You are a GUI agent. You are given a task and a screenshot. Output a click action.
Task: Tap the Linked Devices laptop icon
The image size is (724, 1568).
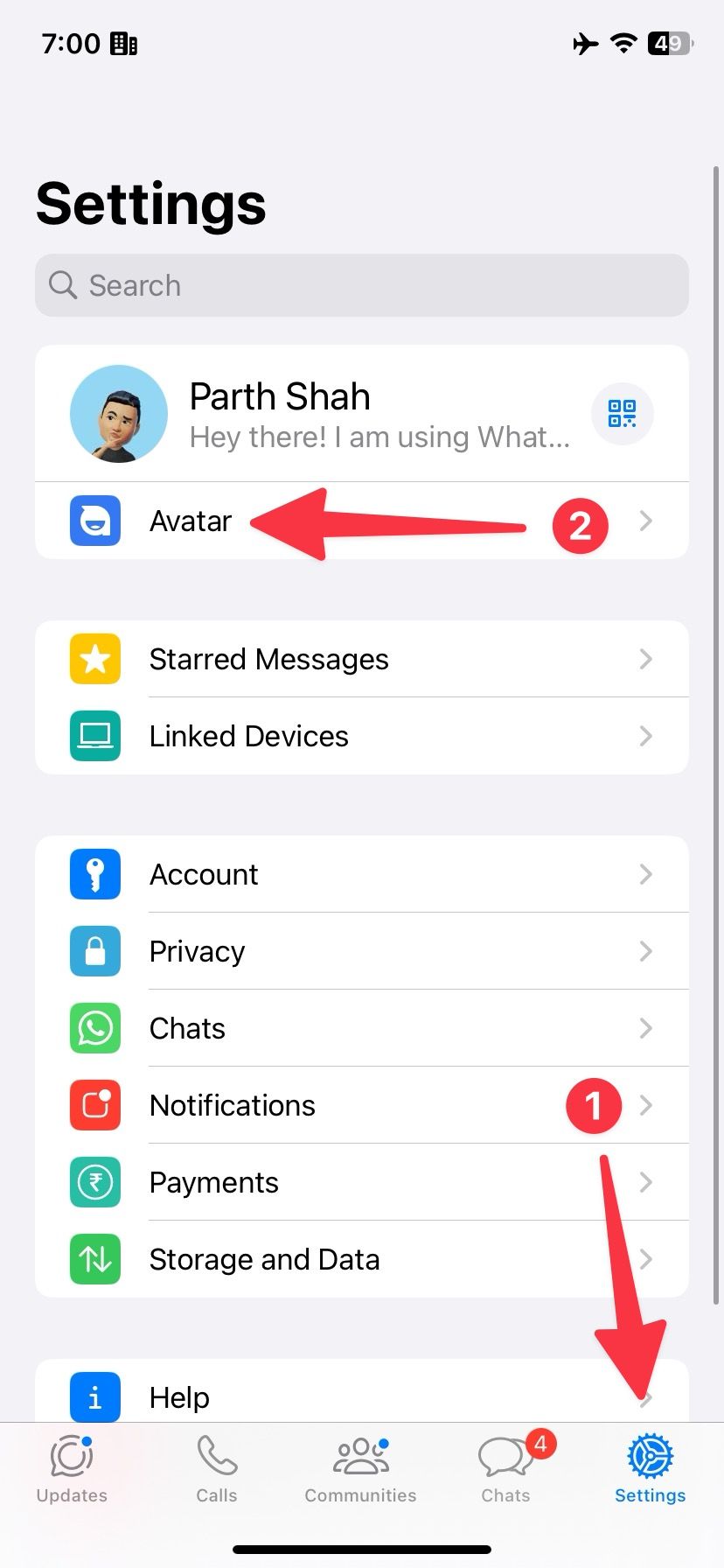pos(94,736)
